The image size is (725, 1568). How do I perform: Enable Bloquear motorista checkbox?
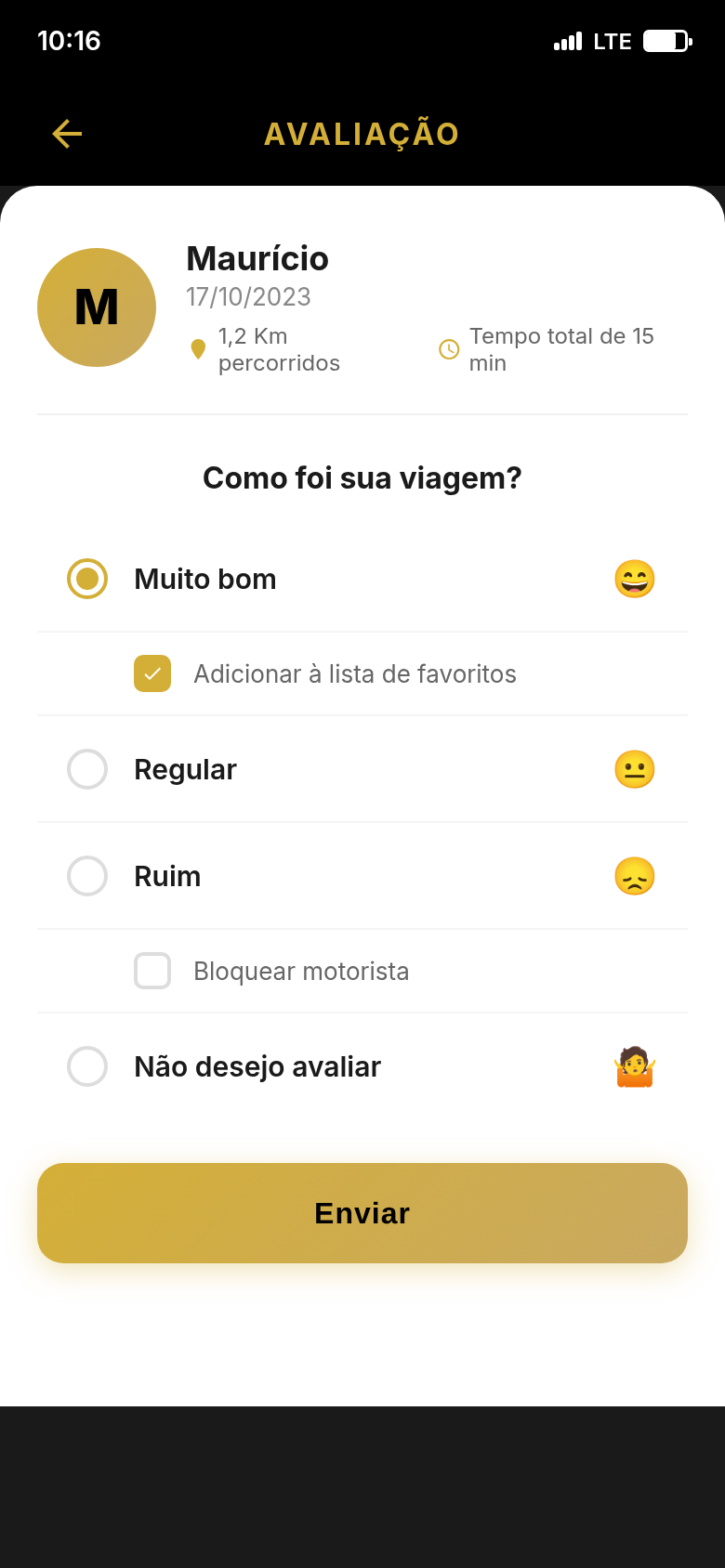click(152, 971)
